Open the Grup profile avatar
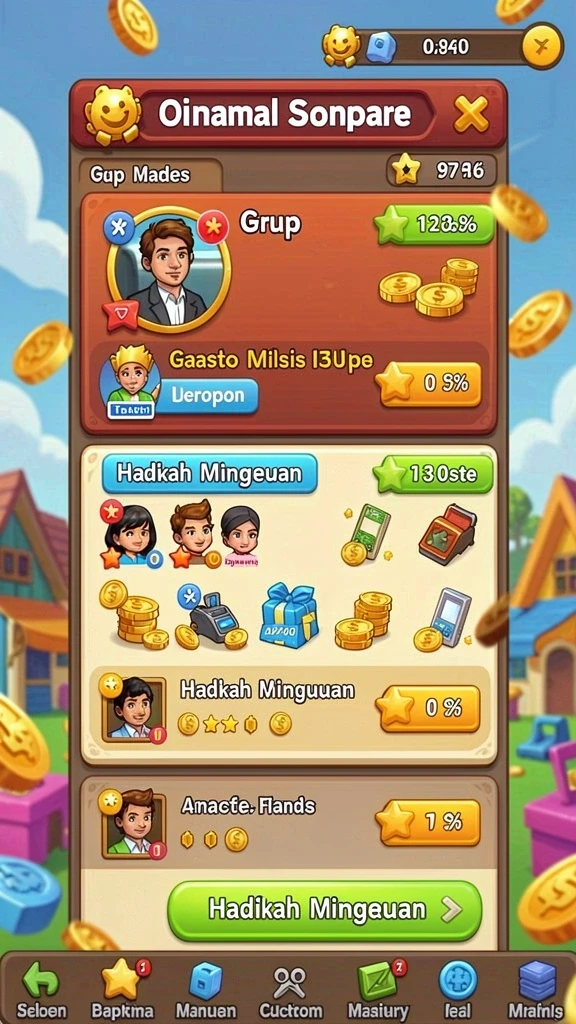This screenshot has height=1024, width=576. click(x=168, y=270)
